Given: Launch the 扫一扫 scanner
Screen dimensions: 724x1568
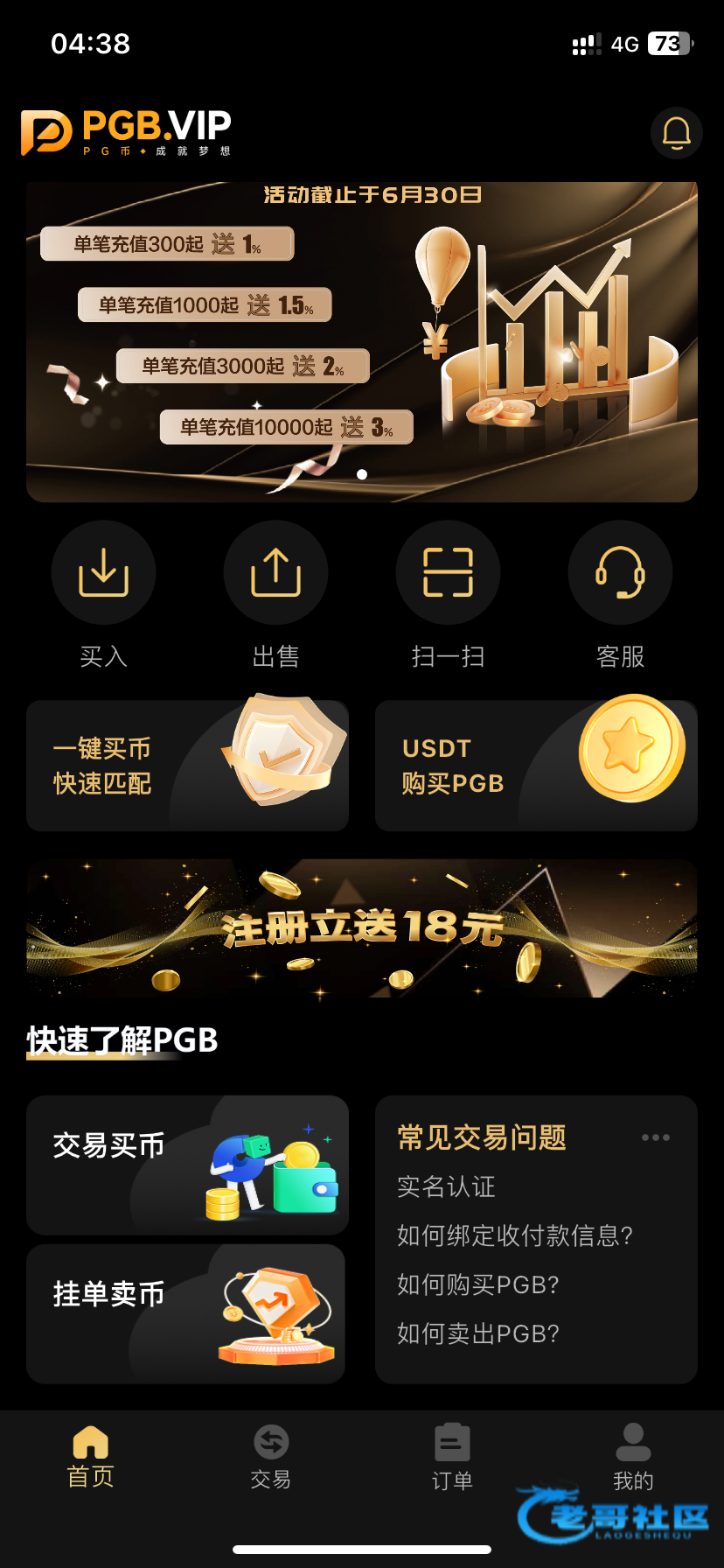Looking at the screenshot, I should point(448,573).
